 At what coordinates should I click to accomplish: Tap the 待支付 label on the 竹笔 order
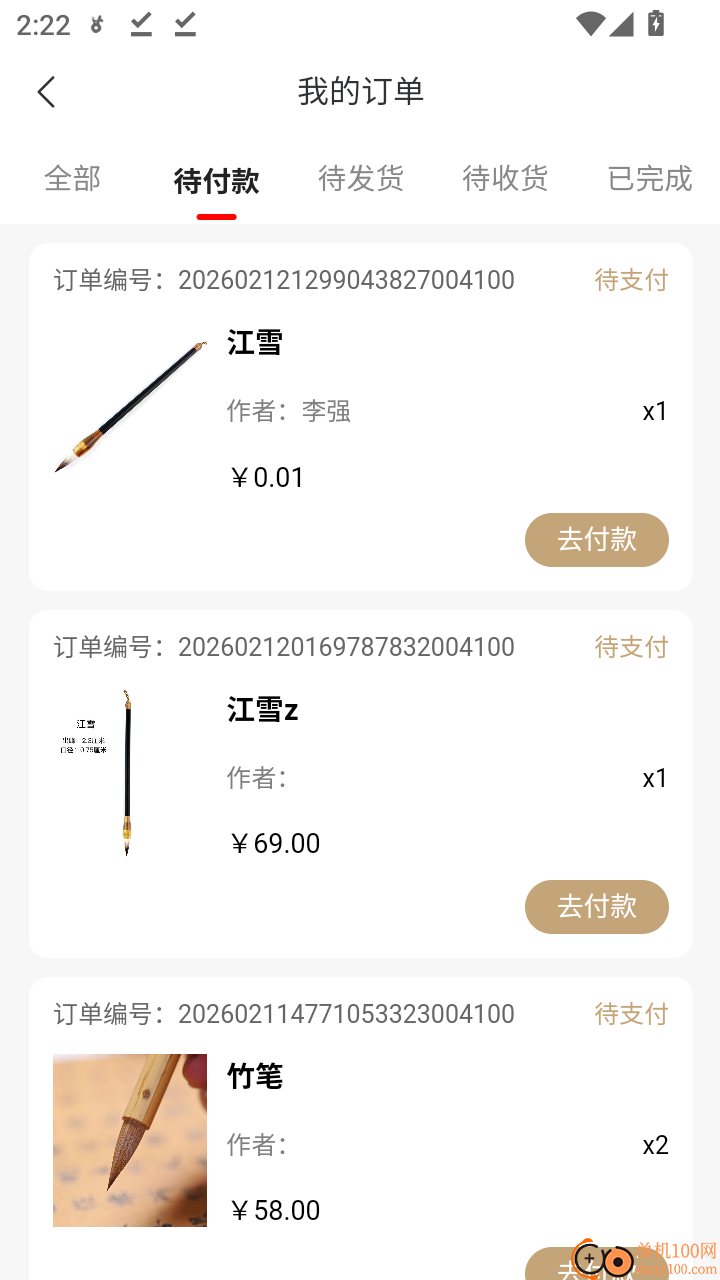[x=631, y=1013]
